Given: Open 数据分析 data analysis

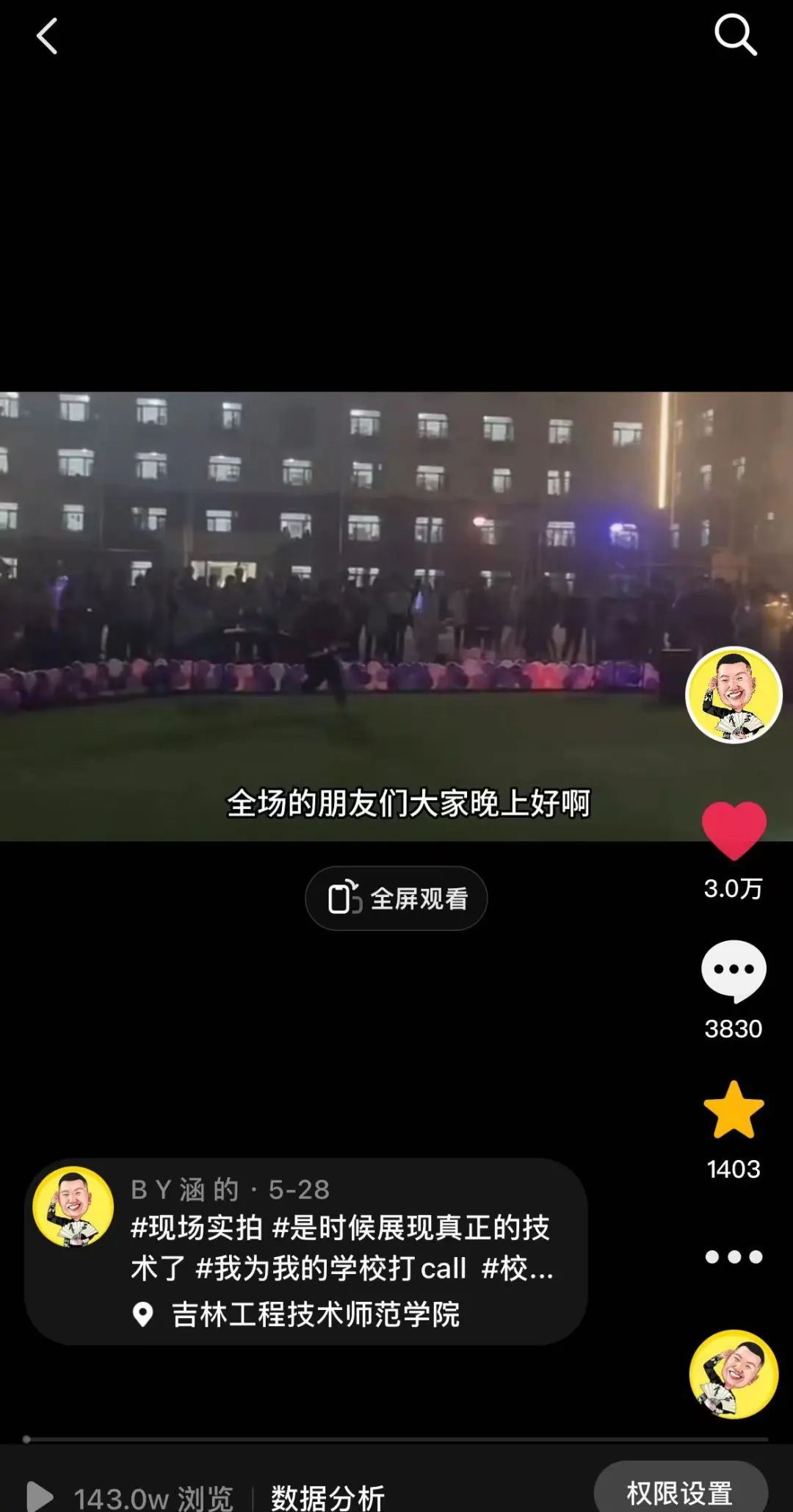Looking at the screenshot, I should pyautogui.click(x=327, y=1496).
